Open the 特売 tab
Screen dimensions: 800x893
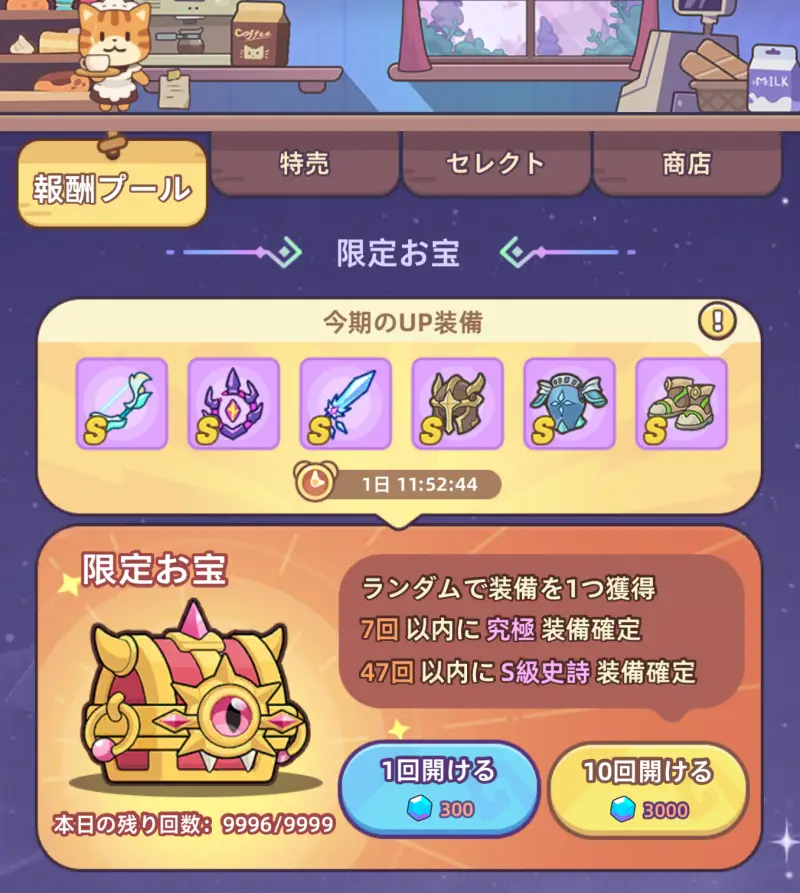pos(304,163)
